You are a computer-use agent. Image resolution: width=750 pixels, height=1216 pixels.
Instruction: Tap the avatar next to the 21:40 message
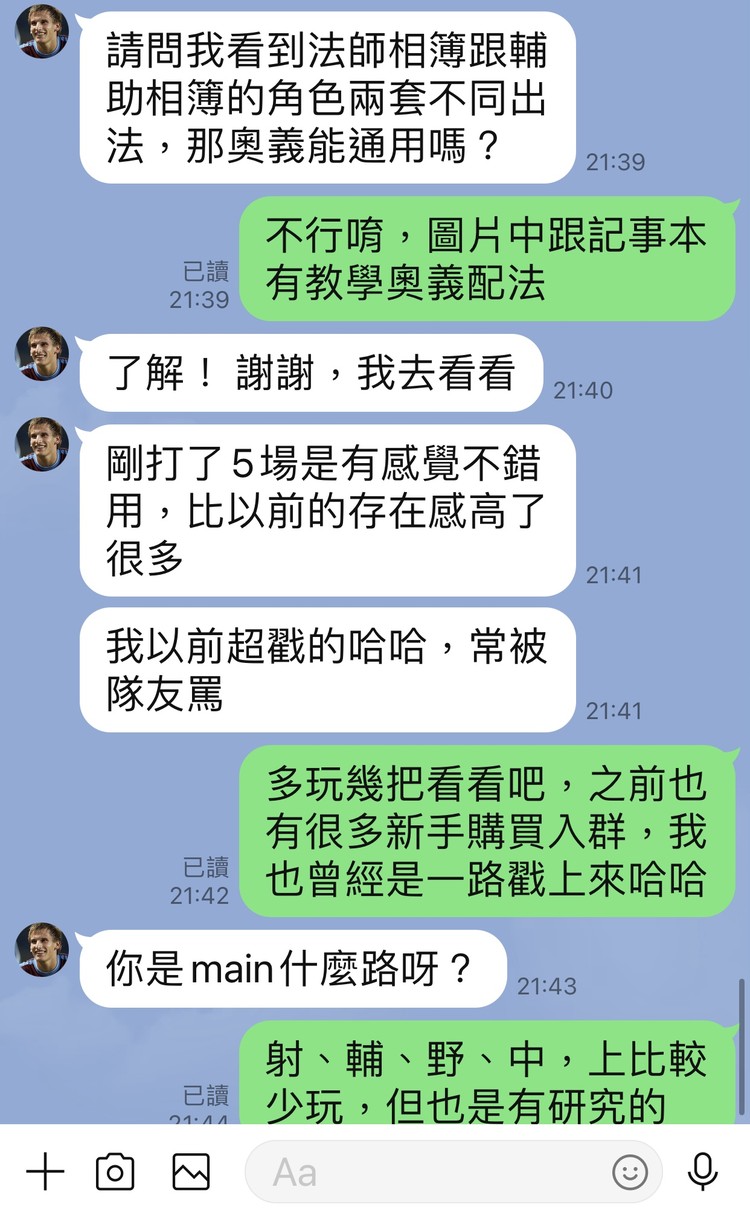click(x=40, y=355)
